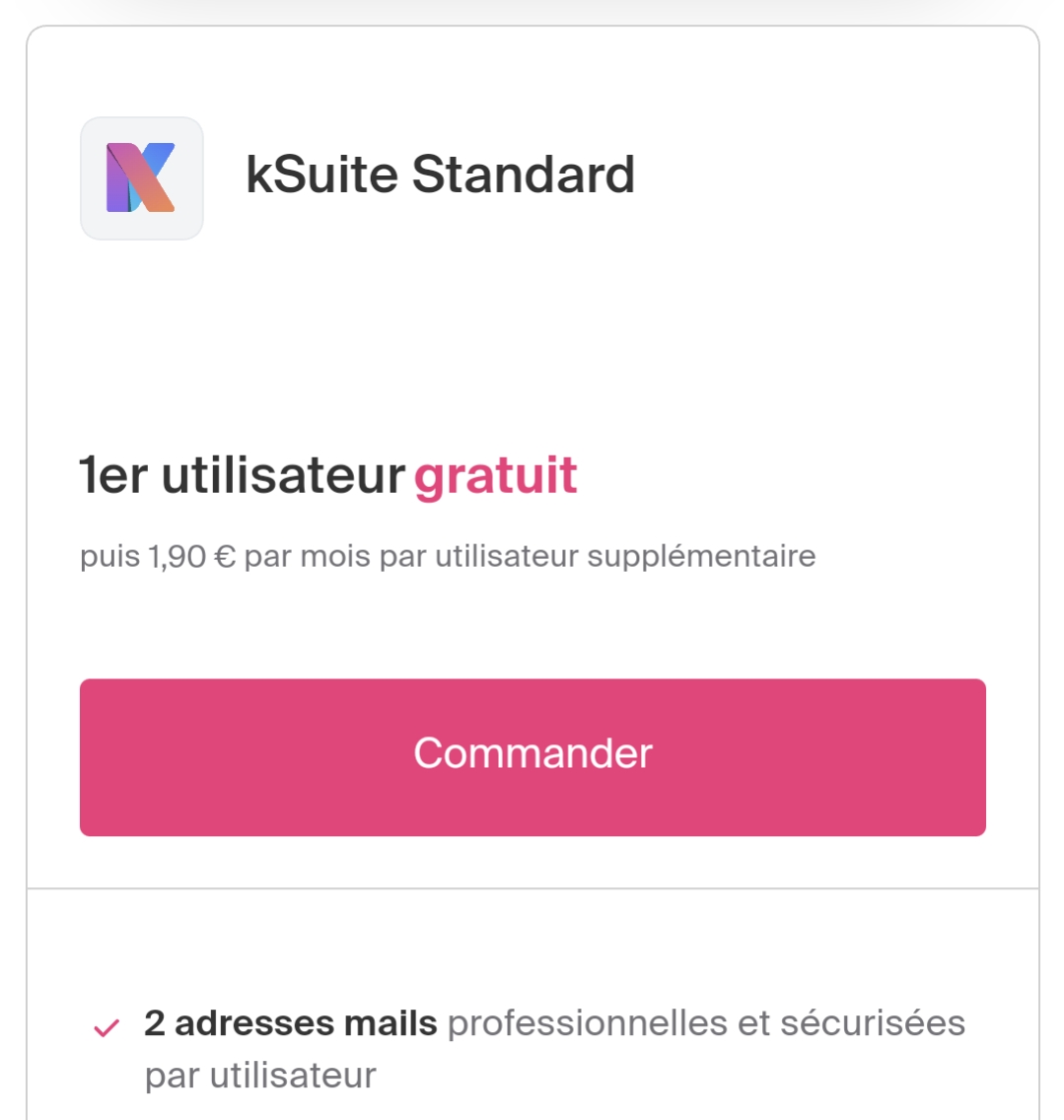Image resolution: width=1064 pixels, height=1120 pixels.
Task: Tap the Commander button for kSuite Standard
Action: point(532,756)
